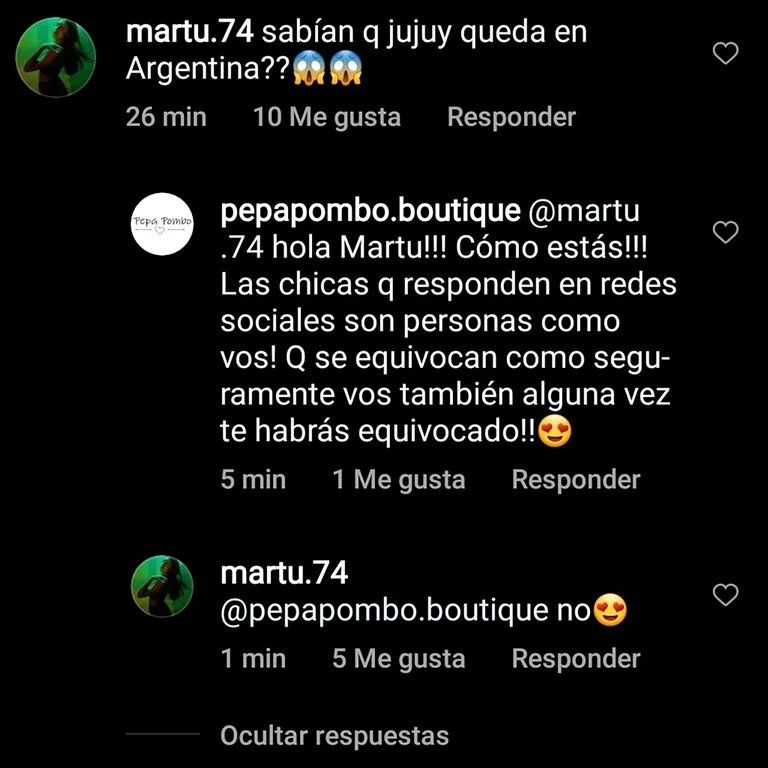The width and height of the screenshot is (768, 768).
Task: View the 10 Me gusta on the Jujuy comment
Action: pyautogui.click(x=327, y=117)
